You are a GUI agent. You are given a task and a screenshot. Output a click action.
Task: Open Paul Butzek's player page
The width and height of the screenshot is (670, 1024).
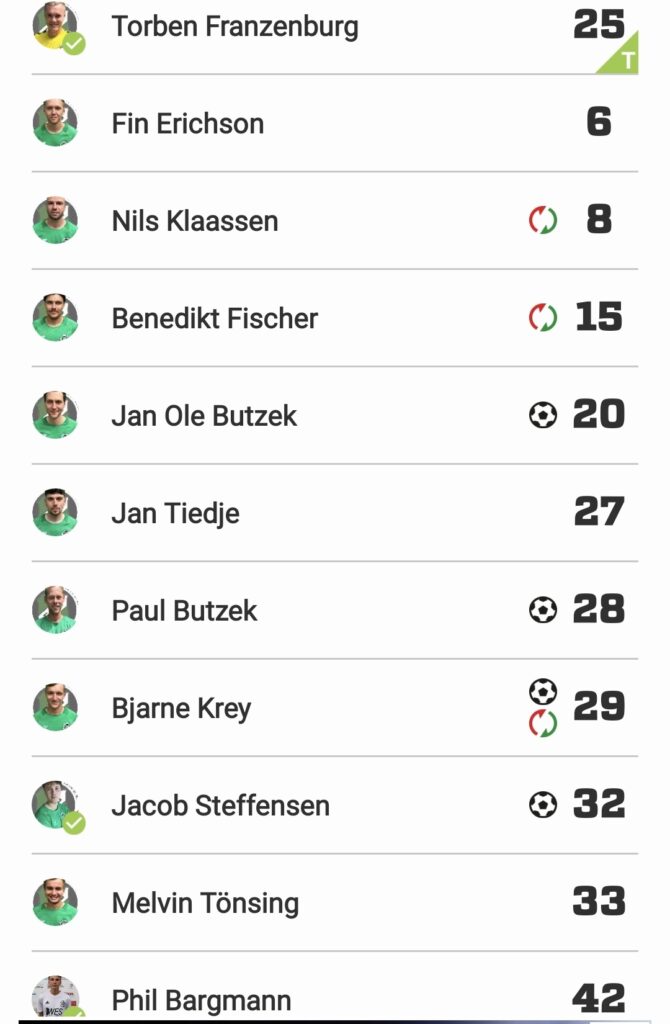pyautogui.click(x=184, y=611)
